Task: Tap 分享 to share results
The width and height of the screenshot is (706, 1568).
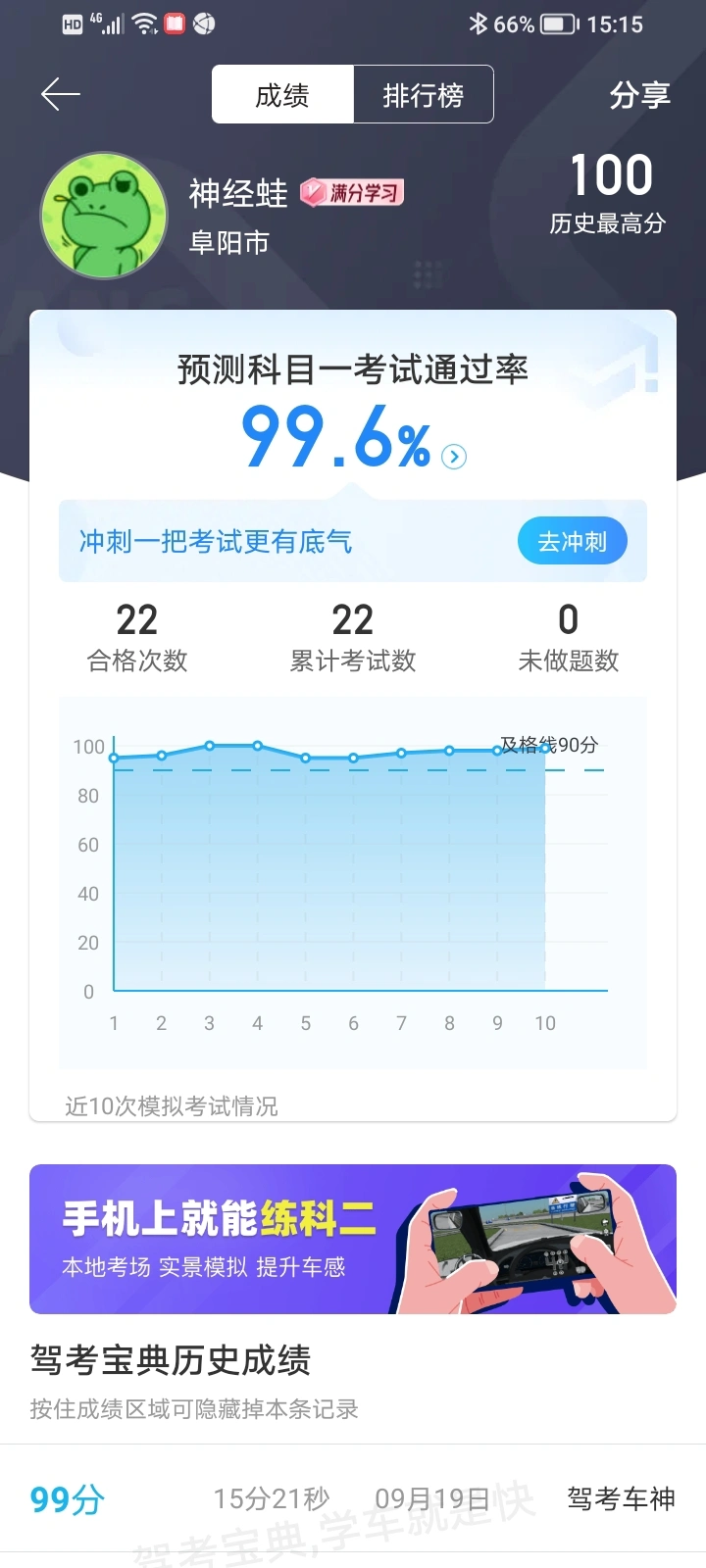Action: click(639, 95)
